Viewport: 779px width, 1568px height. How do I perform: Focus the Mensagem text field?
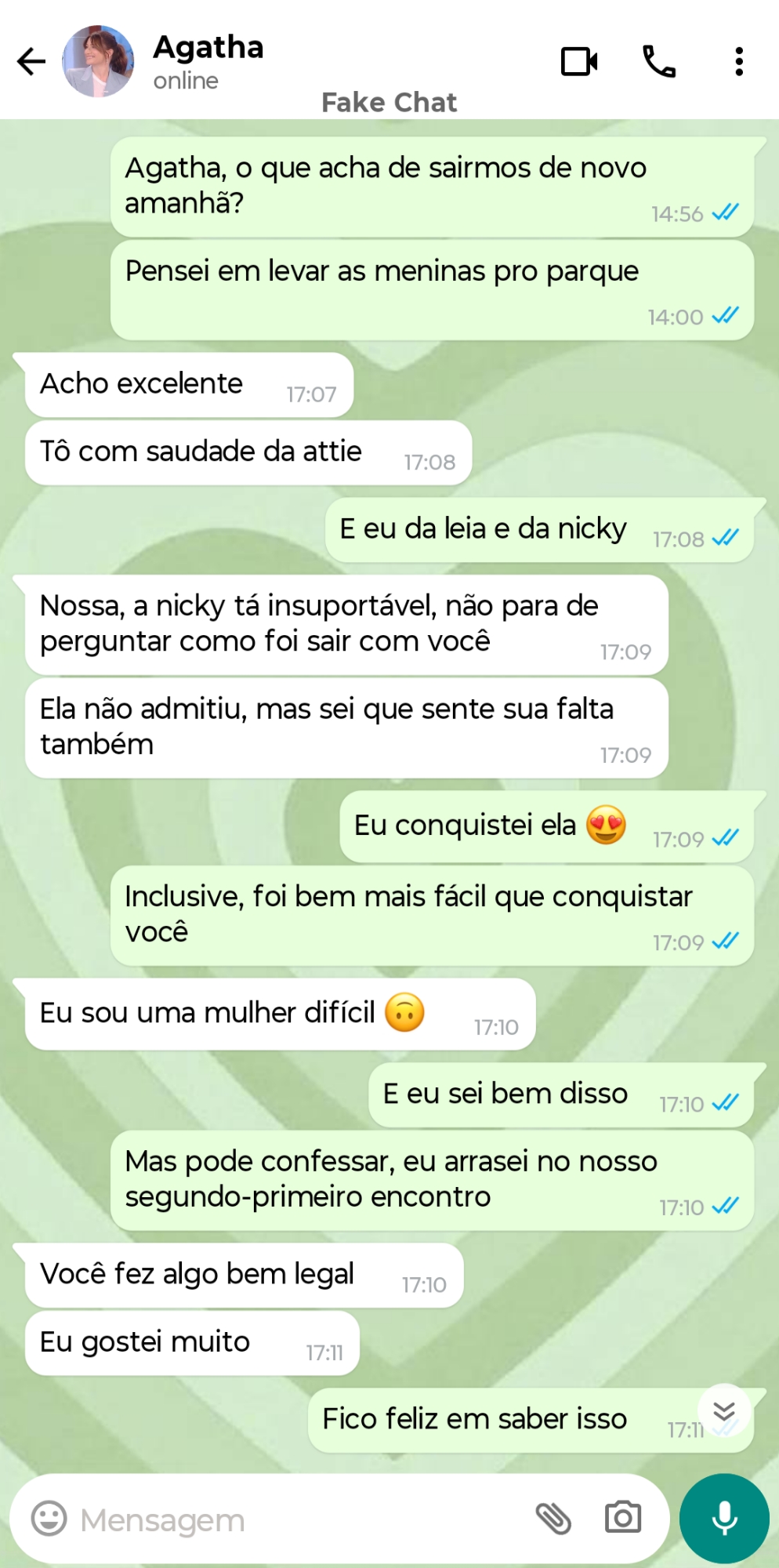[x=298, y=1520]
